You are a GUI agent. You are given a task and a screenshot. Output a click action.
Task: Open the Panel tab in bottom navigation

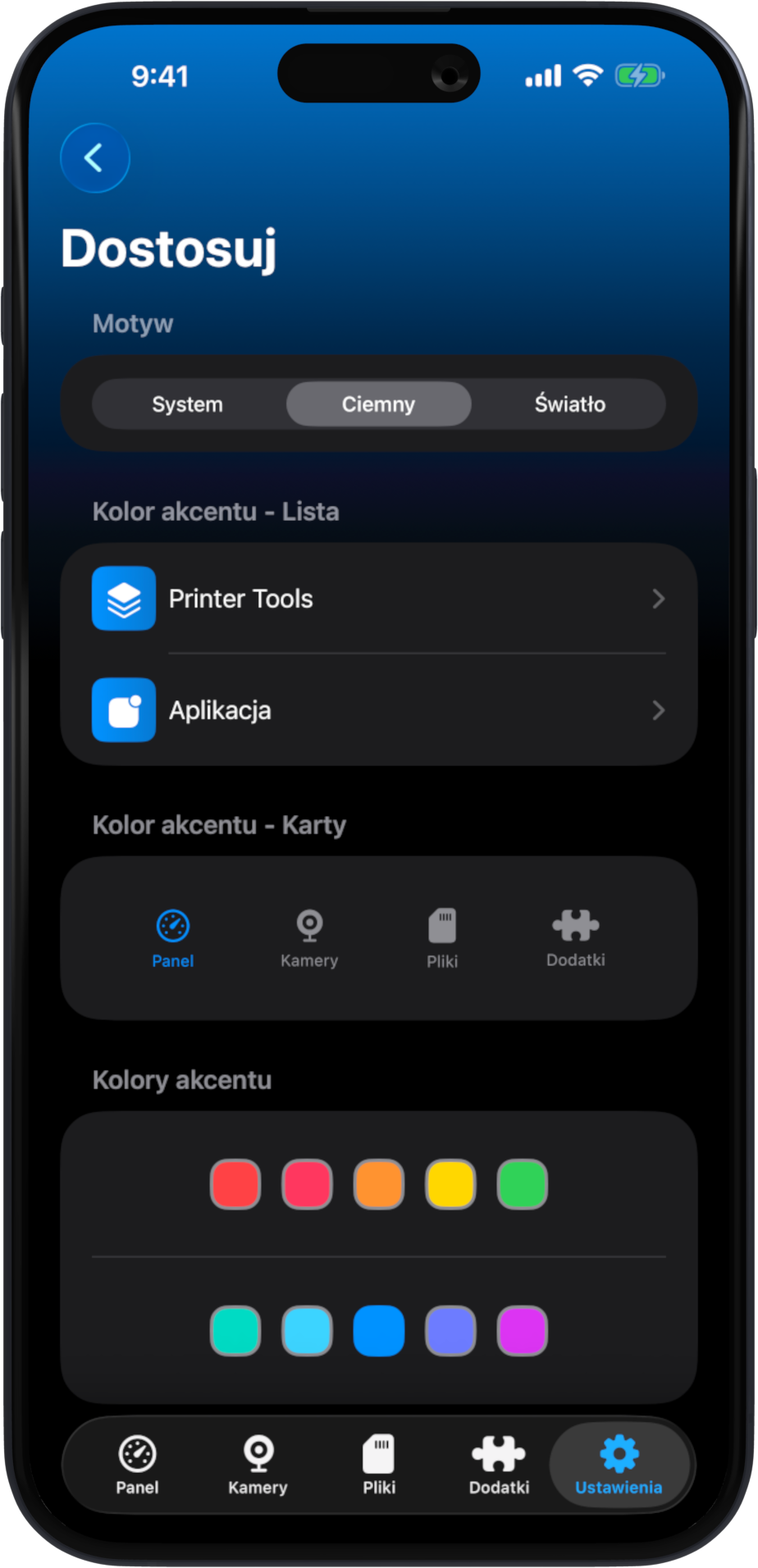coord(137,1464)
